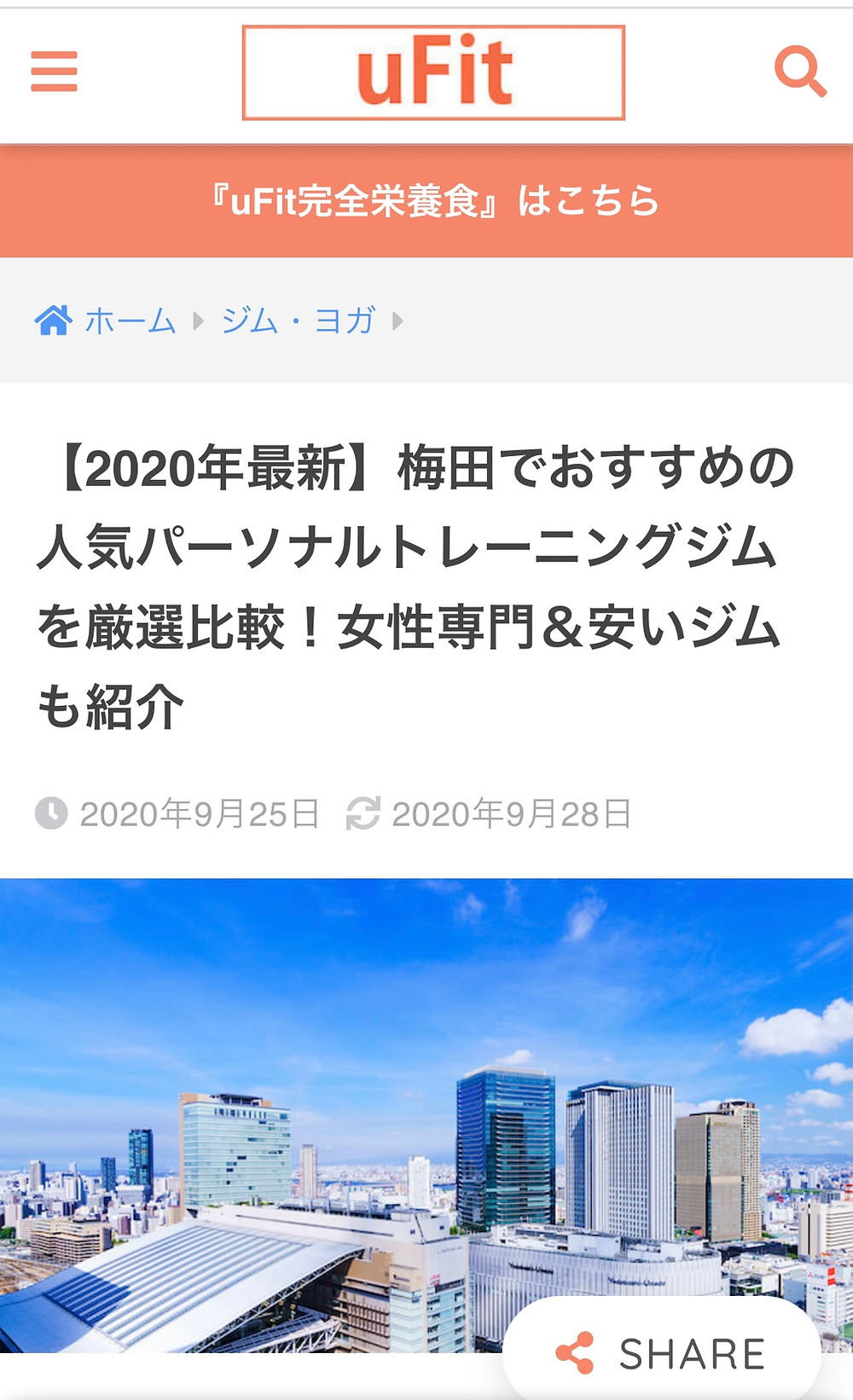The height and width of the screenshot is (1400, 853).
Task: Open the ジム・ヨガ breadcrumb category
Action: click(298, 321)
